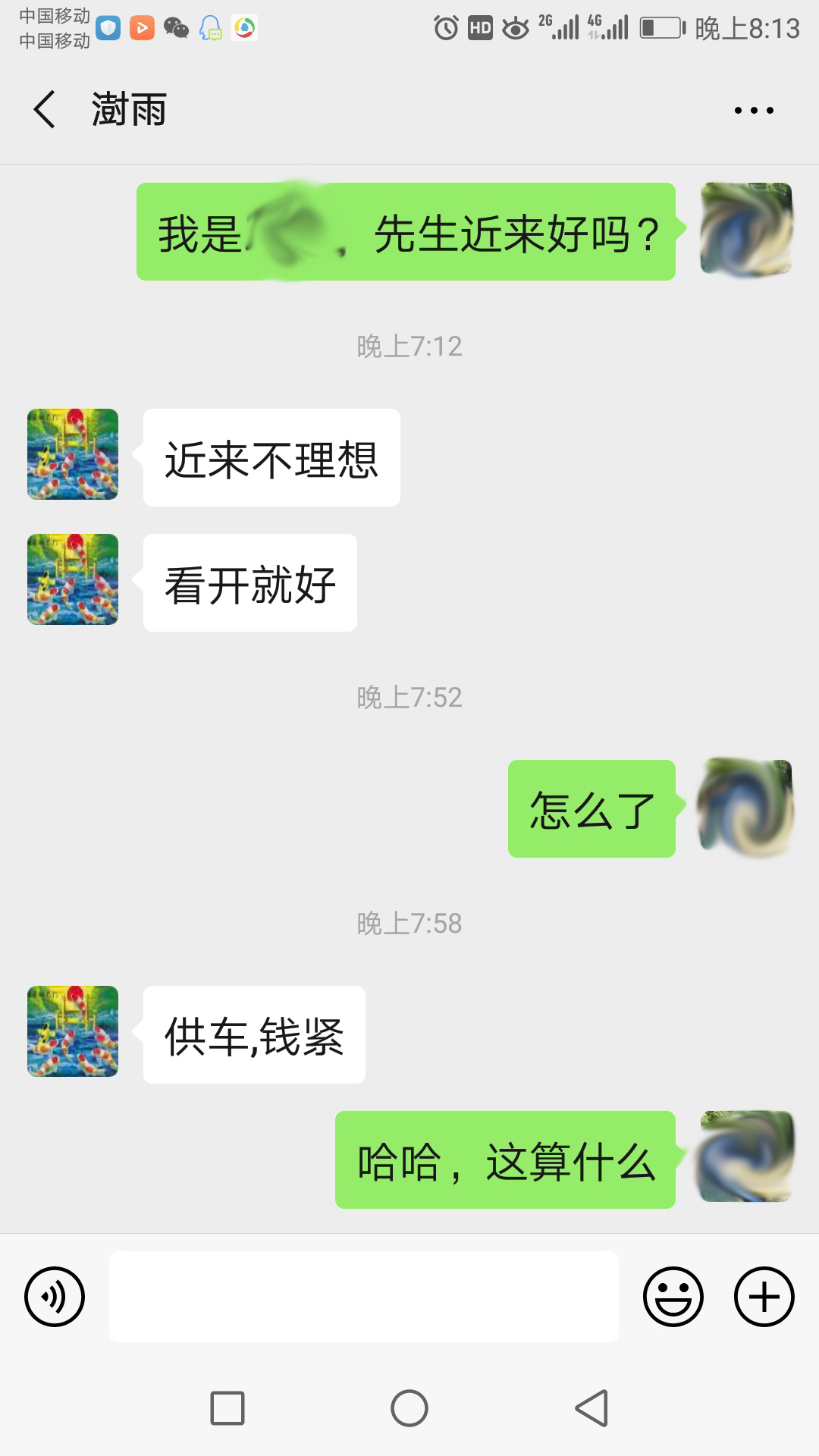This screenshot has height=1456, width=819.
Task: Open the plus attachment menu
Action: pyautogui.click(x=764, y=1296)
